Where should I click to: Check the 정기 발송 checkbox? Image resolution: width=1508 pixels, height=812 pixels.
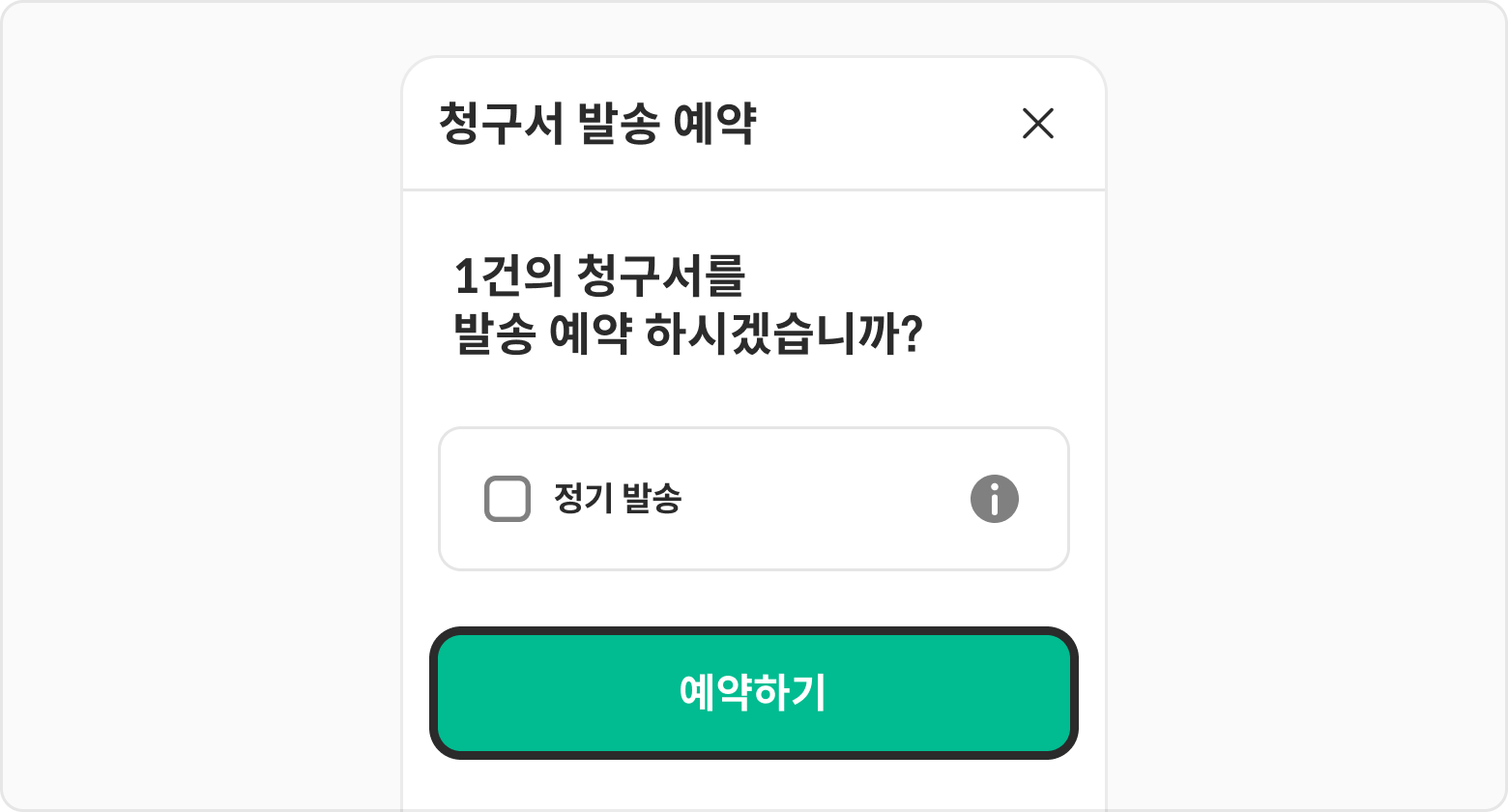click(507, 499)
